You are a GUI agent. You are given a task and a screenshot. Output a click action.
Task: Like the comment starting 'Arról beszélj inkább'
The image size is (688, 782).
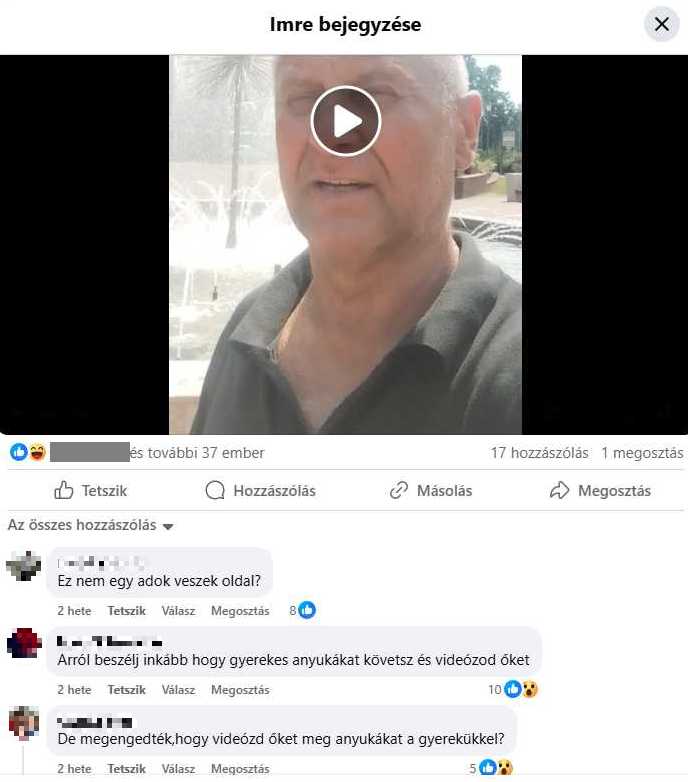point(127,690)
